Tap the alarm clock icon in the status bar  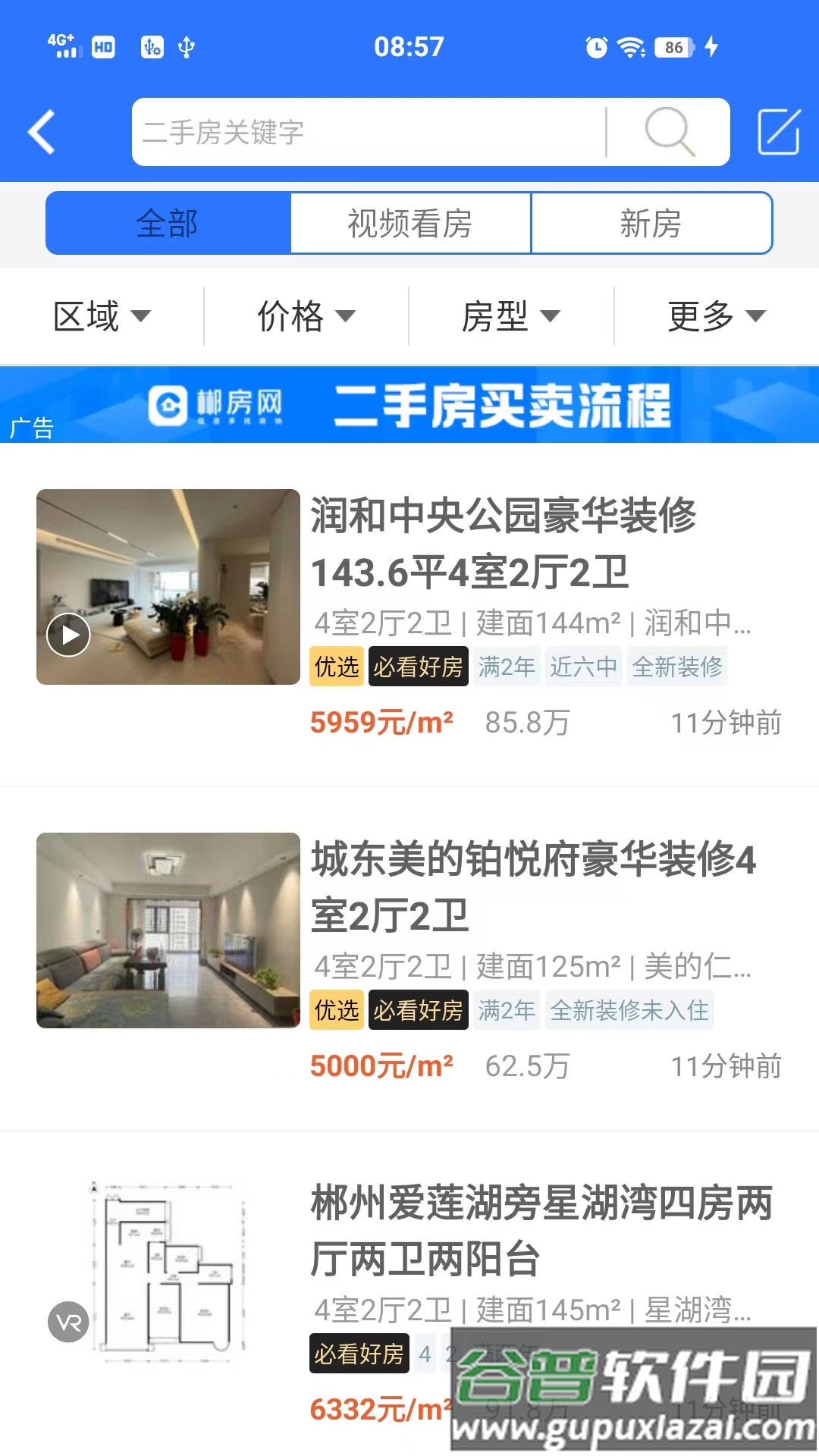click(x=595, y=45)
